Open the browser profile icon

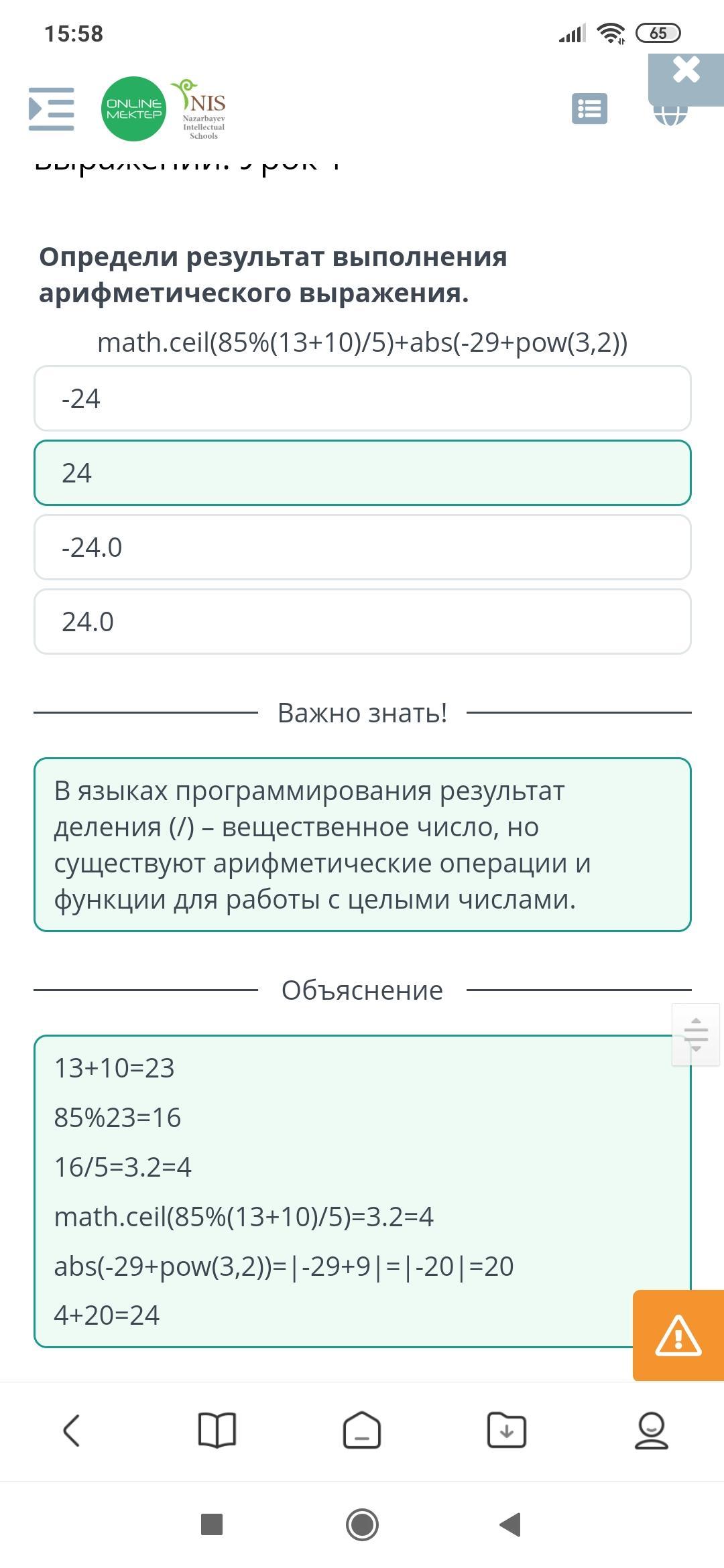651,1431
